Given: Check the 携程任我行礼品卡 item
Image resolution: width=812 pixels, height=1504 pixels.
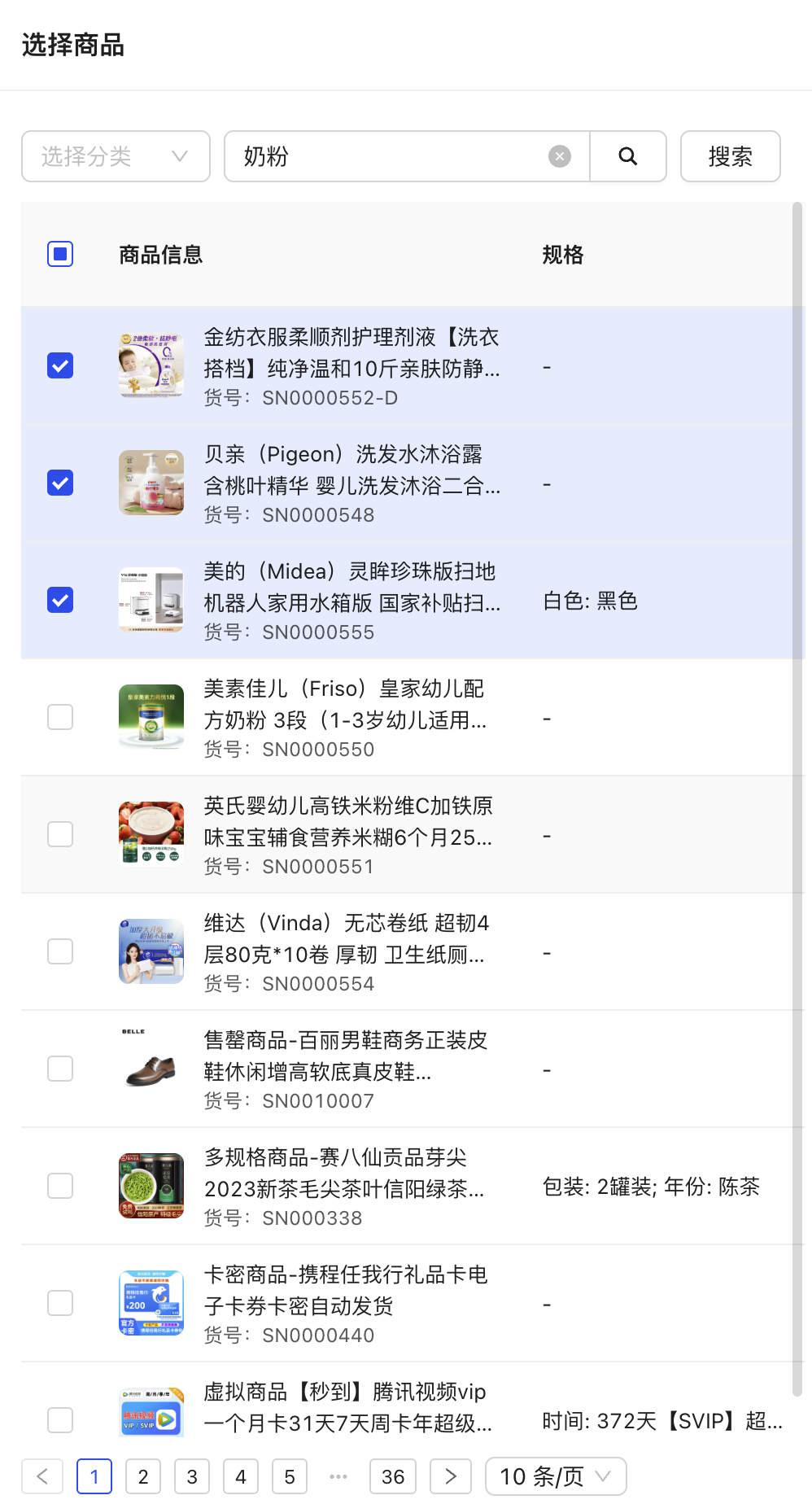Looking at the screenshot, I should coord(60,1303).
